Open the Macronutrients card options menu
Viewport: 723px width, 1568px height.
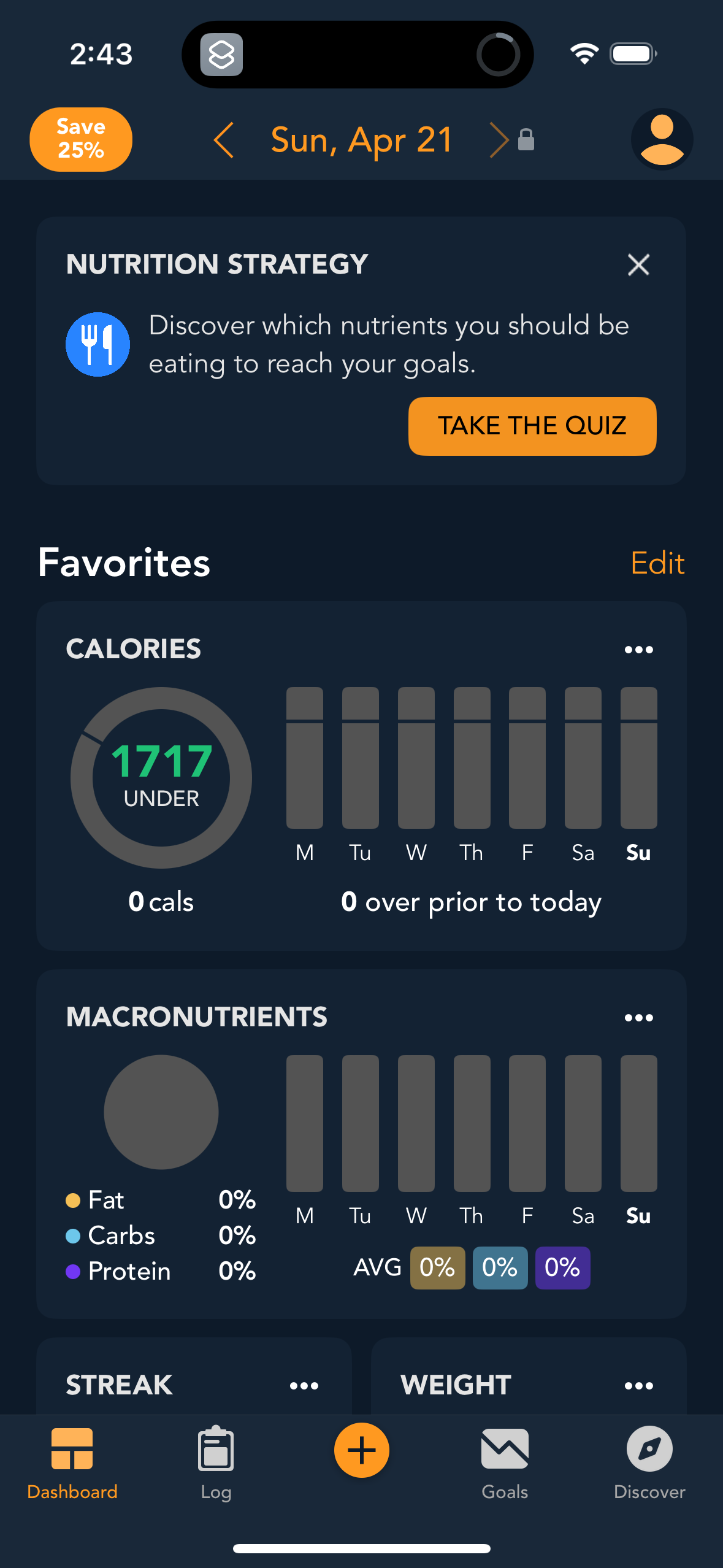[639, 1017]
